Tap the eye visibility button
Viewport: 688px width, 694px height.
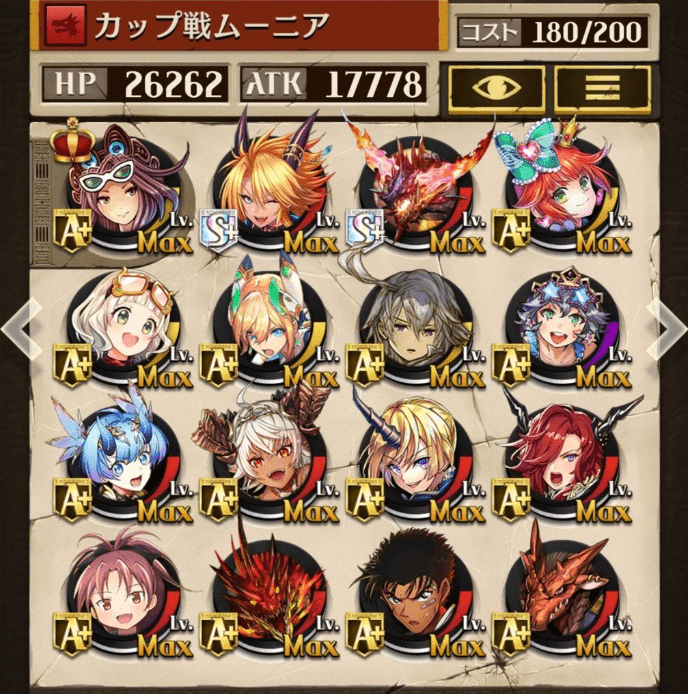tap(497, 87)
